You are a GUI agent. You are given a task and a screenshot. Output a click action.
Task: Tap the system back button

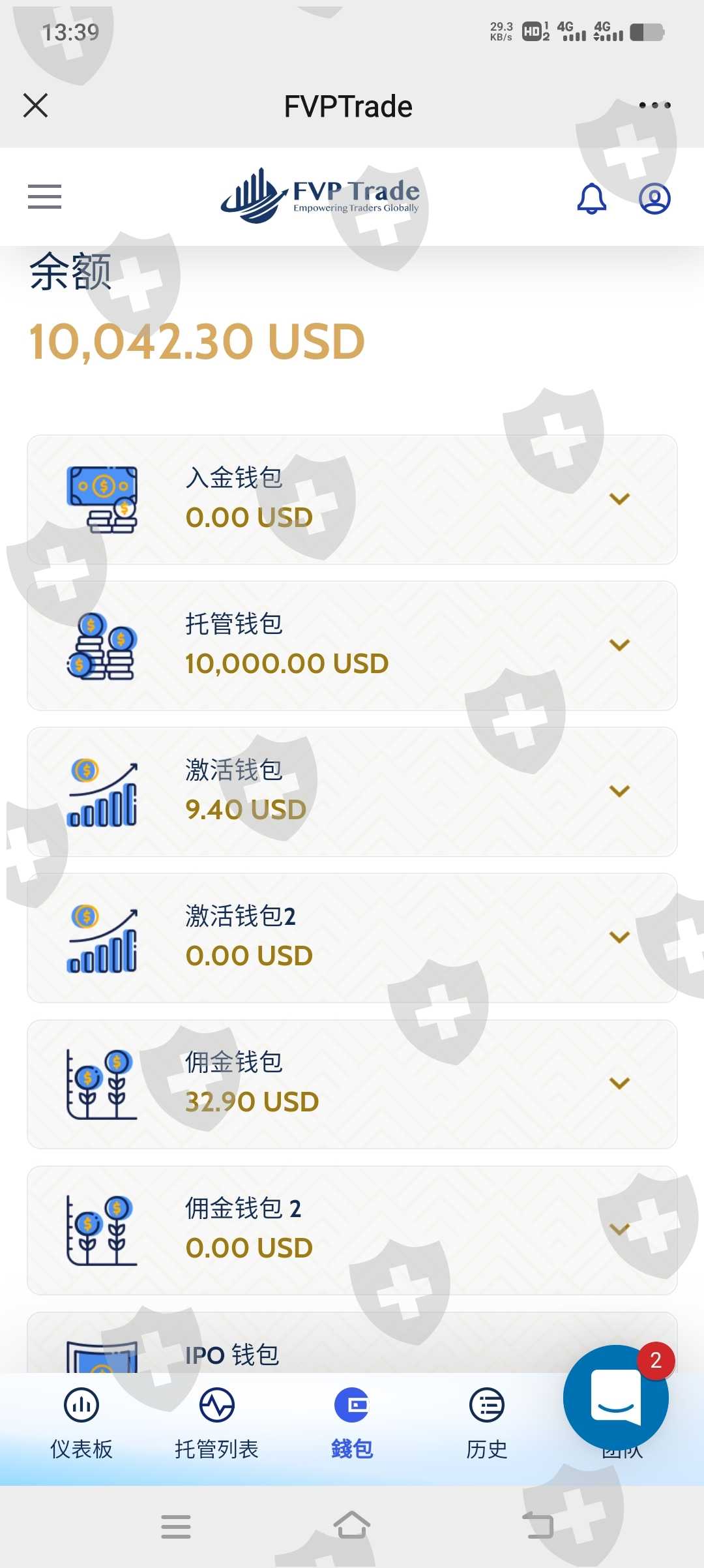coord(538,1526)
